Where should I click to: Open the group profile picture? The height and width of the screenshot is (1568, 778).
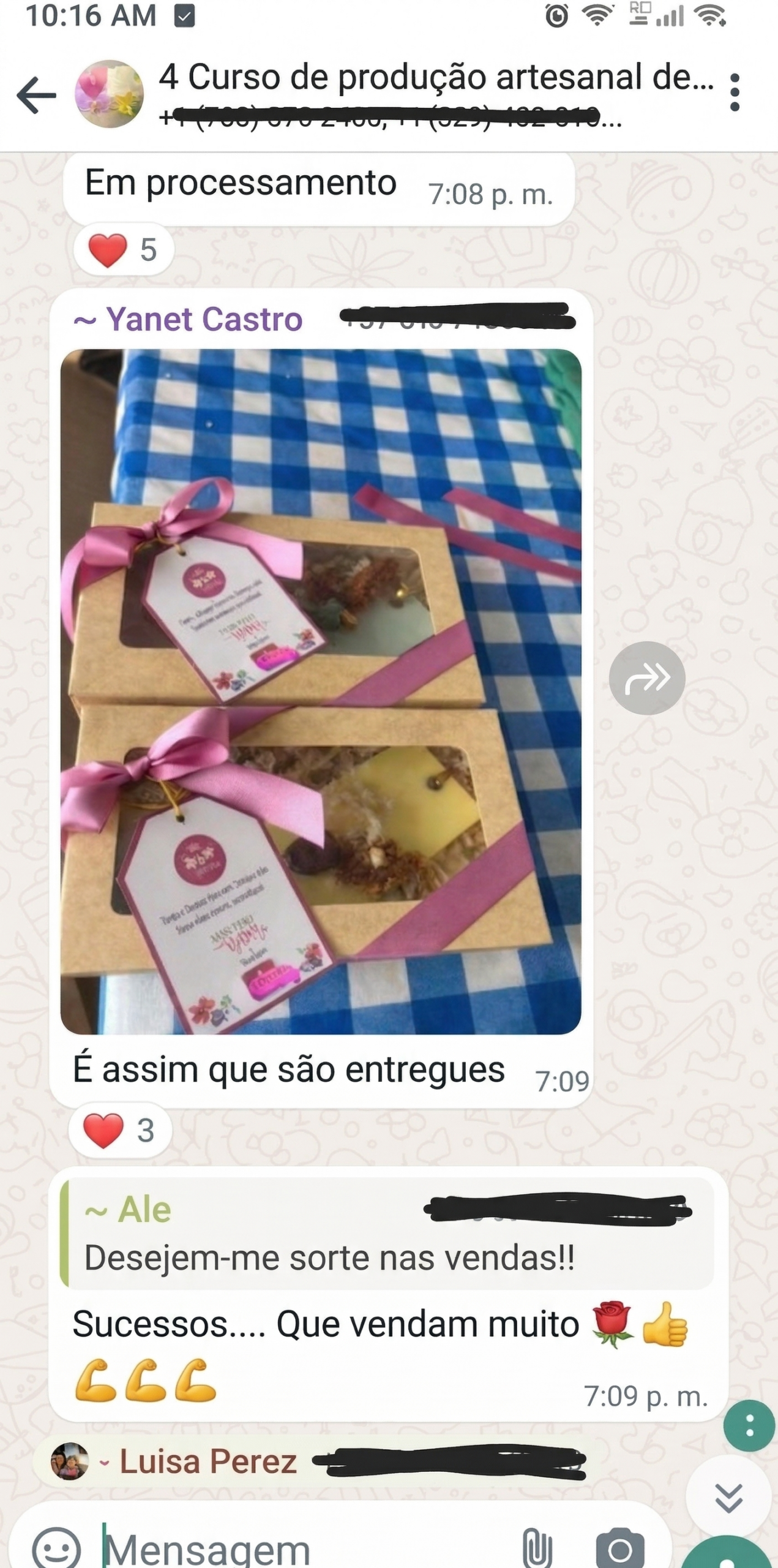click(109, 94)
